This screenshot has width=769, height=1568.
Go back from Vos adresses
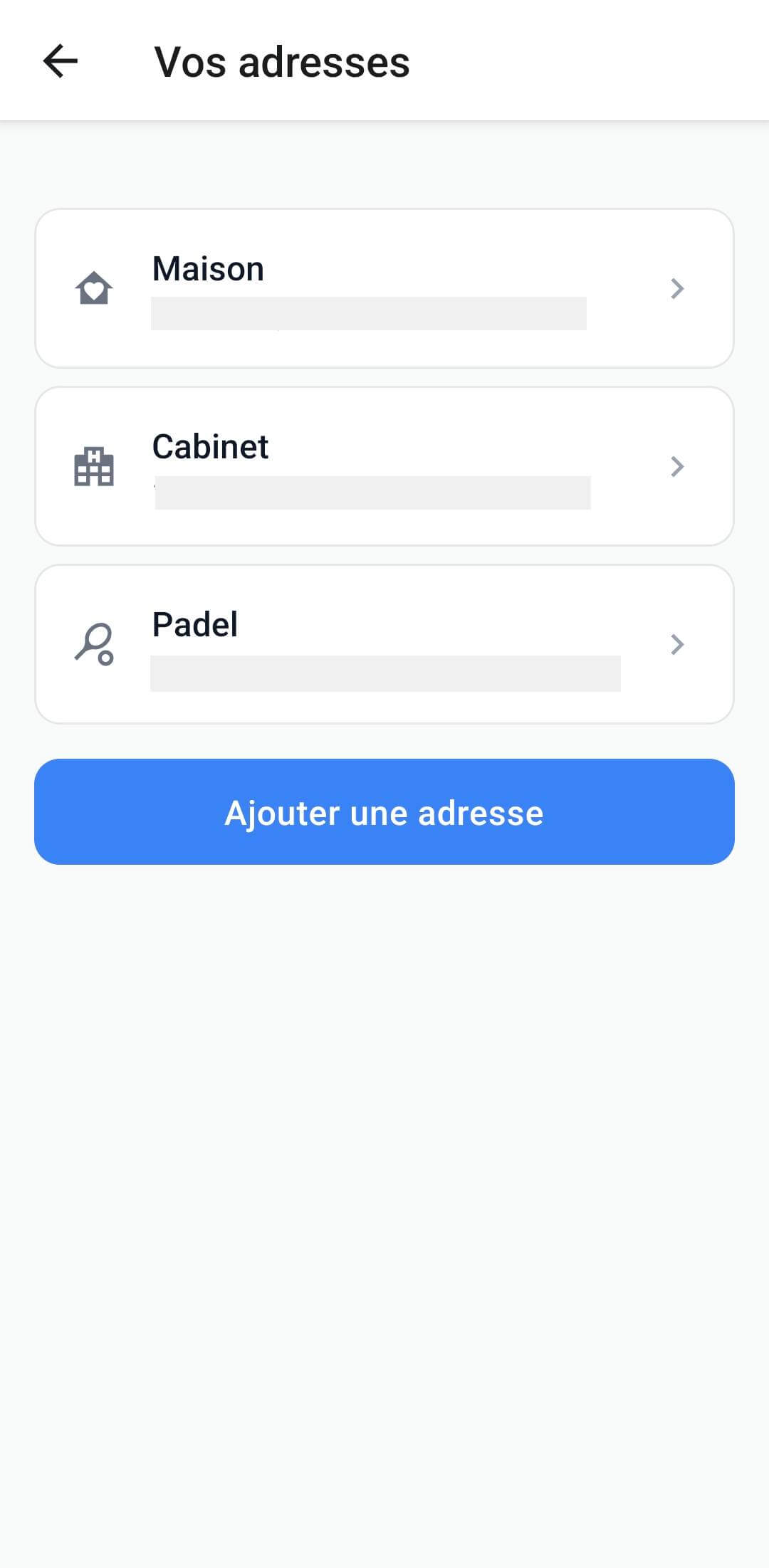[61, 61]
